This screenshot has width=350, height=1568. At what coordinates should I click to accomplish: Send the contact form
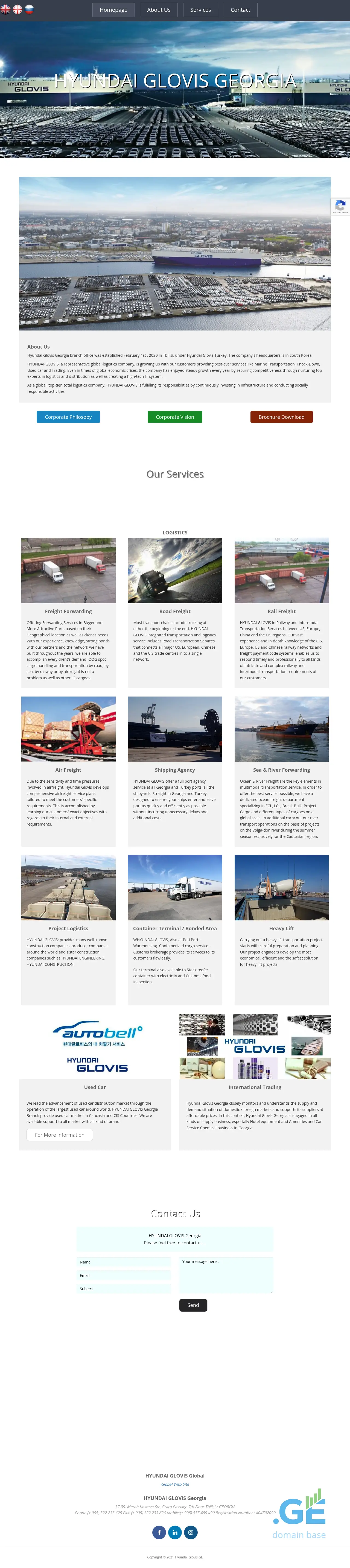point(193,1305)
